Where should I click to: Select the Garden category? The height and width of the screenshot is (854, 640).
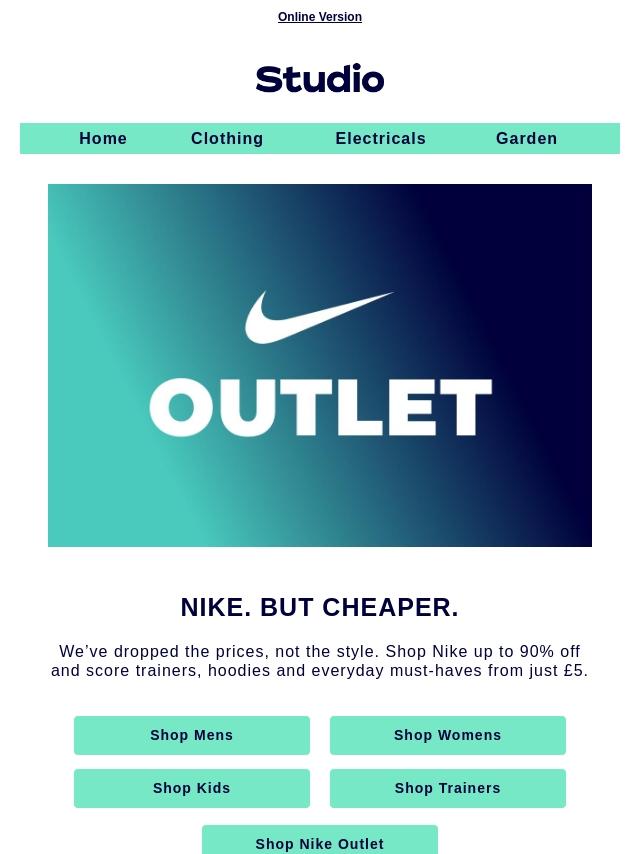coord(526,138)
